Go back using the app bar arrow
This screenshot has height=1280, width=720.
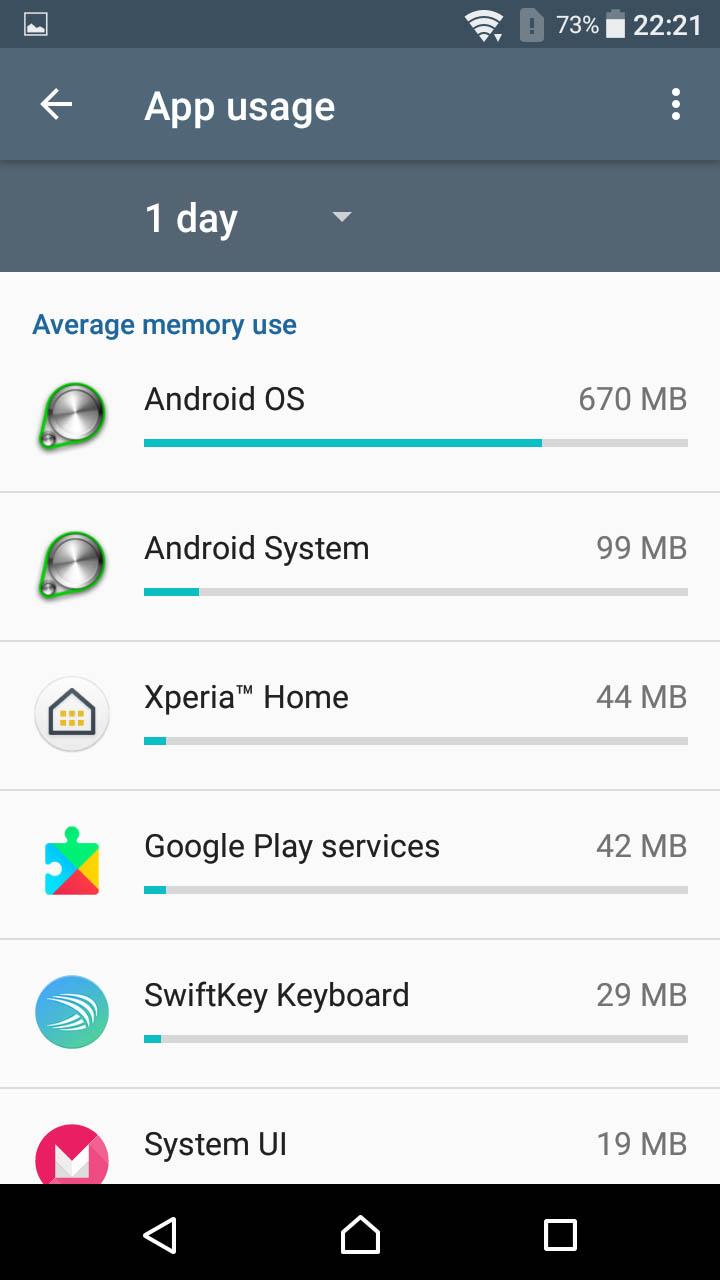[x=56, y=105]
